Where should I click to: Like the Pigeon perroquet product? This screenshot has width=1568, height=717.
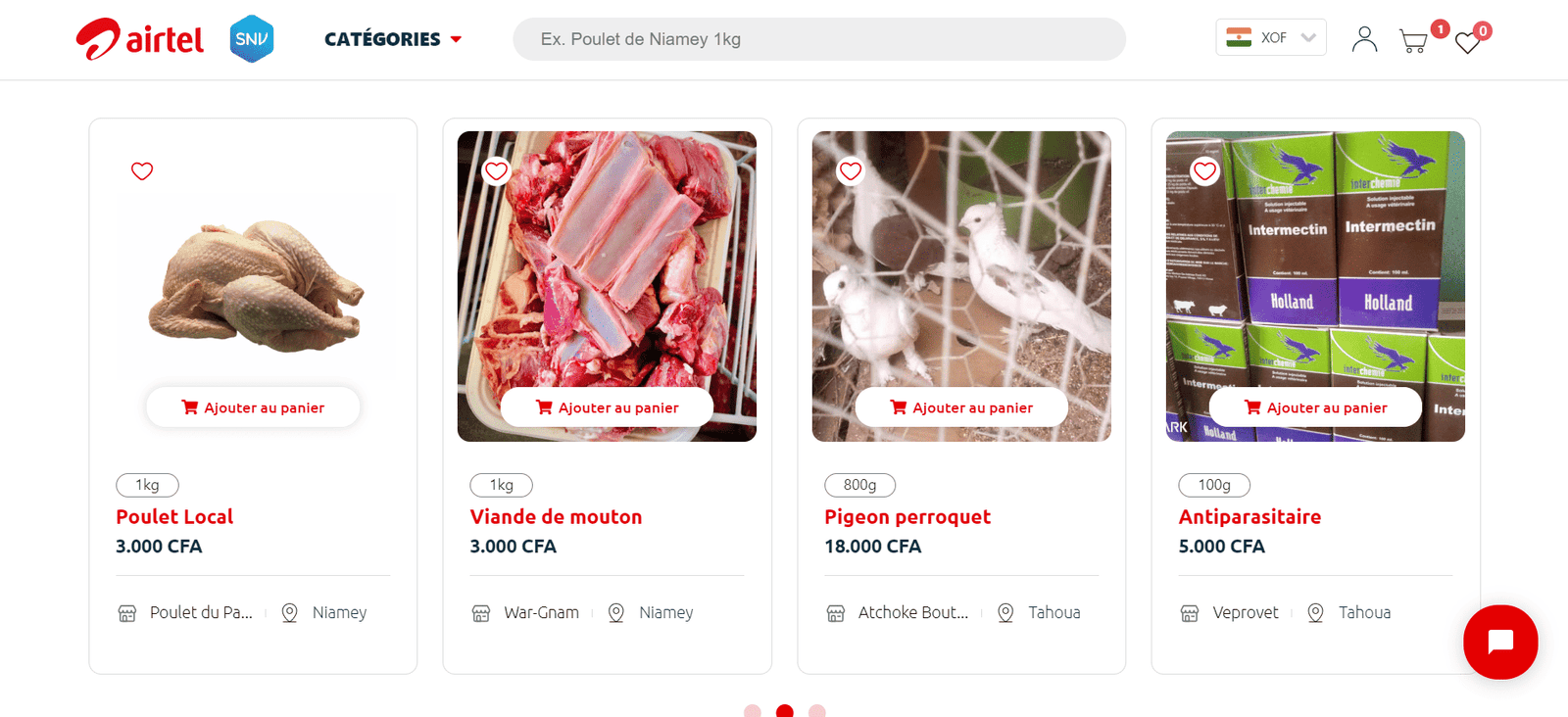[x=851, y=171]
